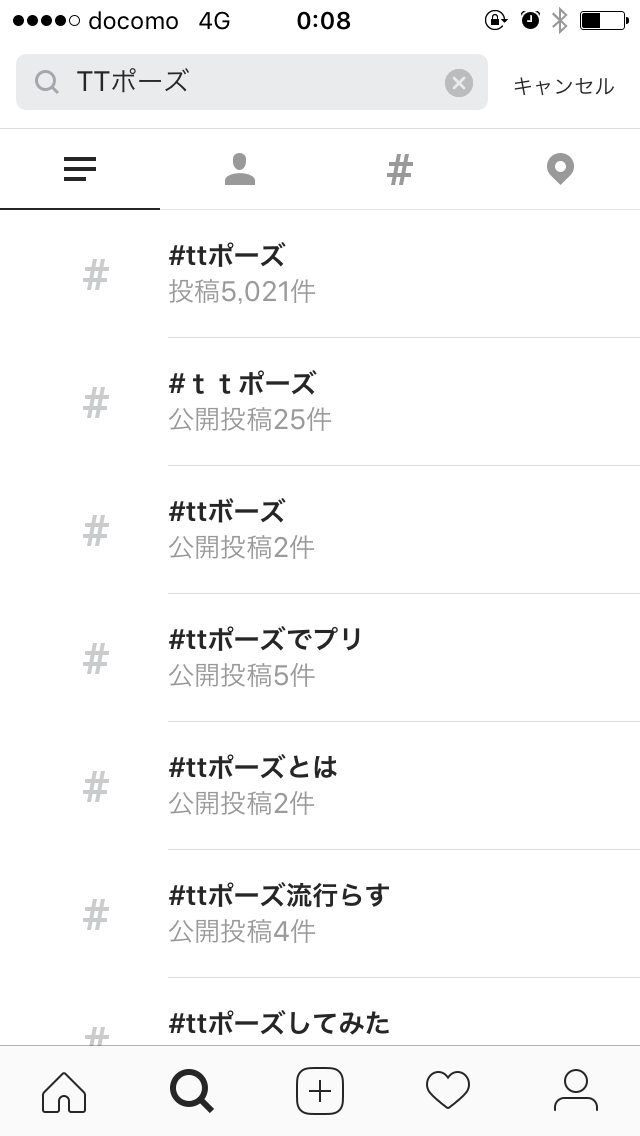This screenshot has width=640, height=1136.
Task: Open the profile tab
Action: coord(575,1091)
